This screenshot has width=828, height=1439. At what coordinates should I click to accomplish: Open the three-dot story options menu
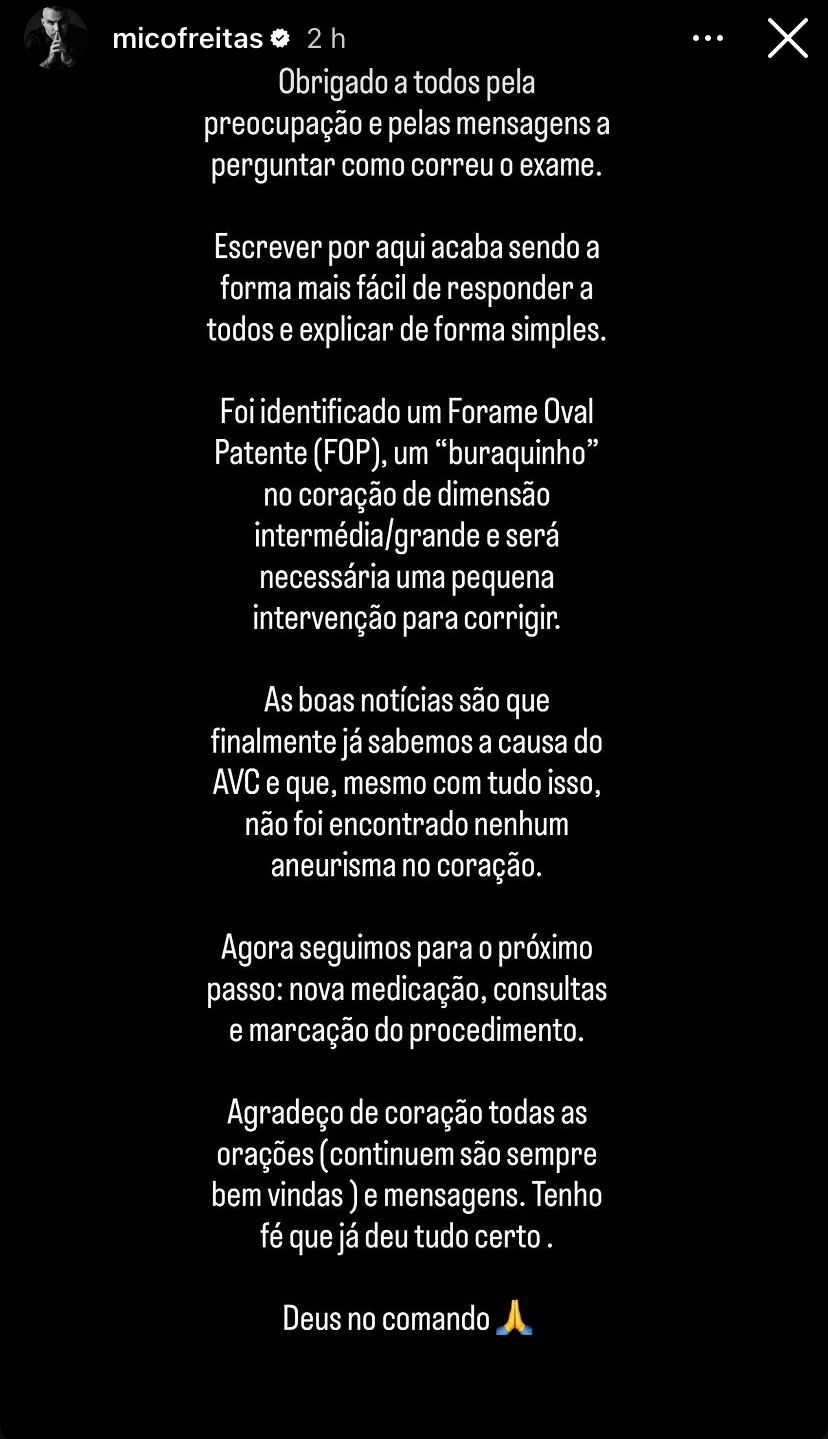[x=708, y=39]
